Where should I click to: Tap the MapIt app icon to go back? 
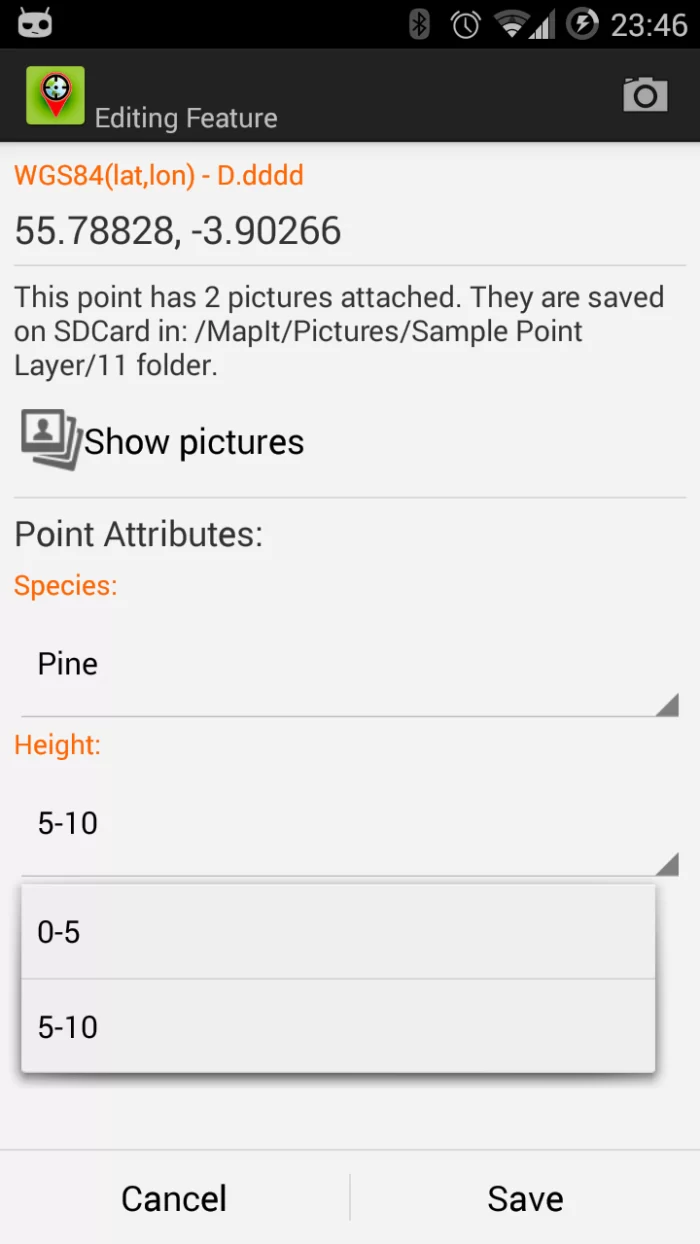[55, 96]
